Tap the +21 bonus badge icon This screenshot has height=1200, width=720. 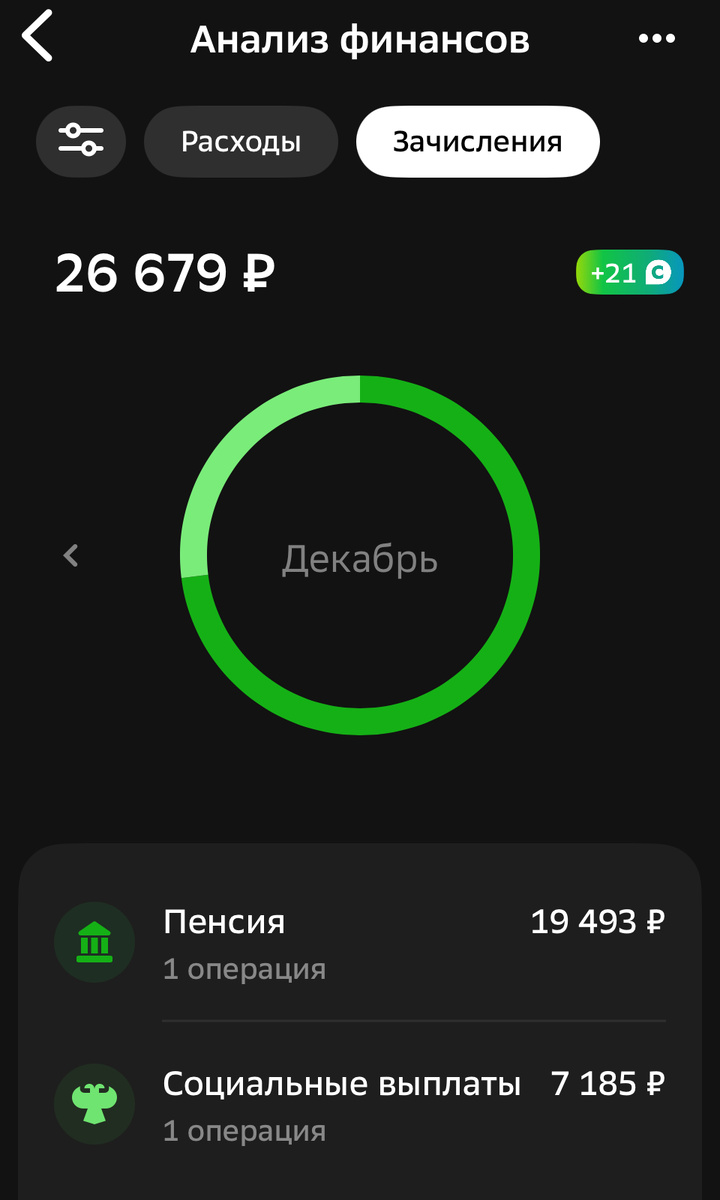[630, 272]
